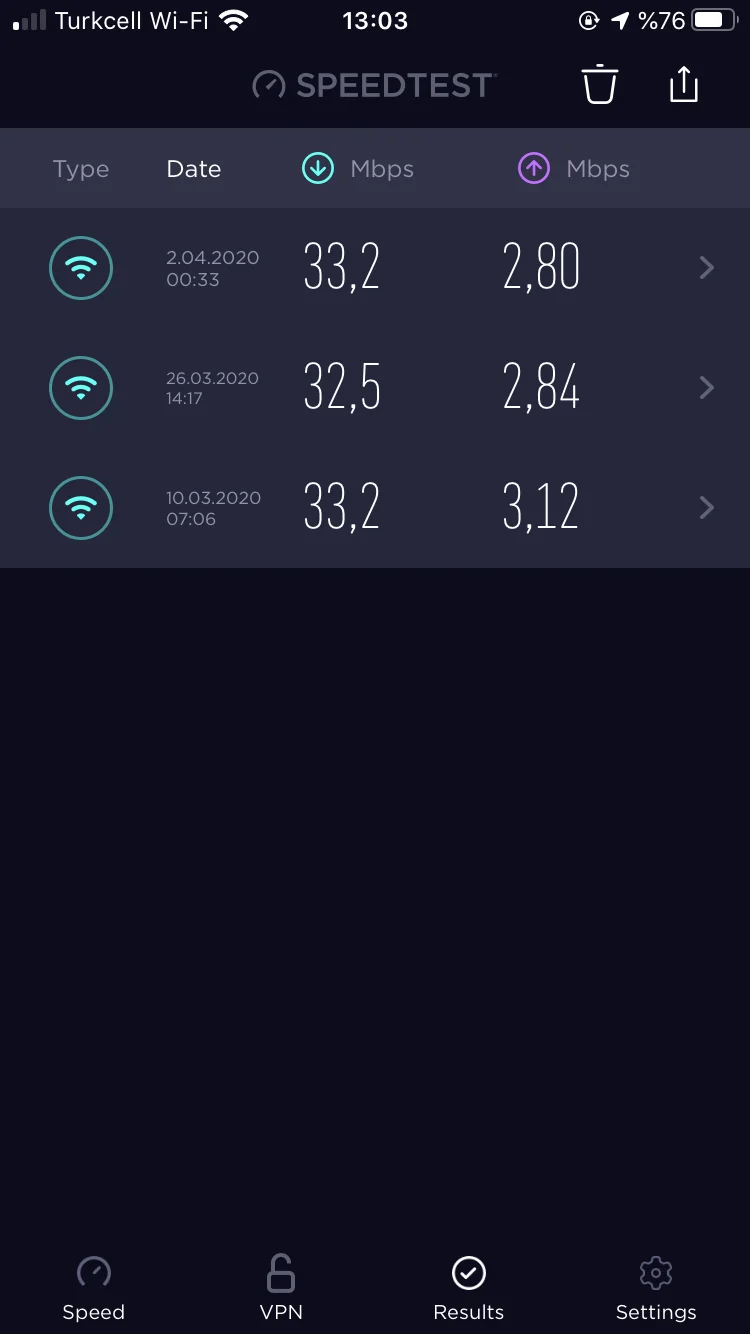Switch to the Speed tab
Image resolution: width=750 pixels, height=1334 pixels.
point(94,1289)
